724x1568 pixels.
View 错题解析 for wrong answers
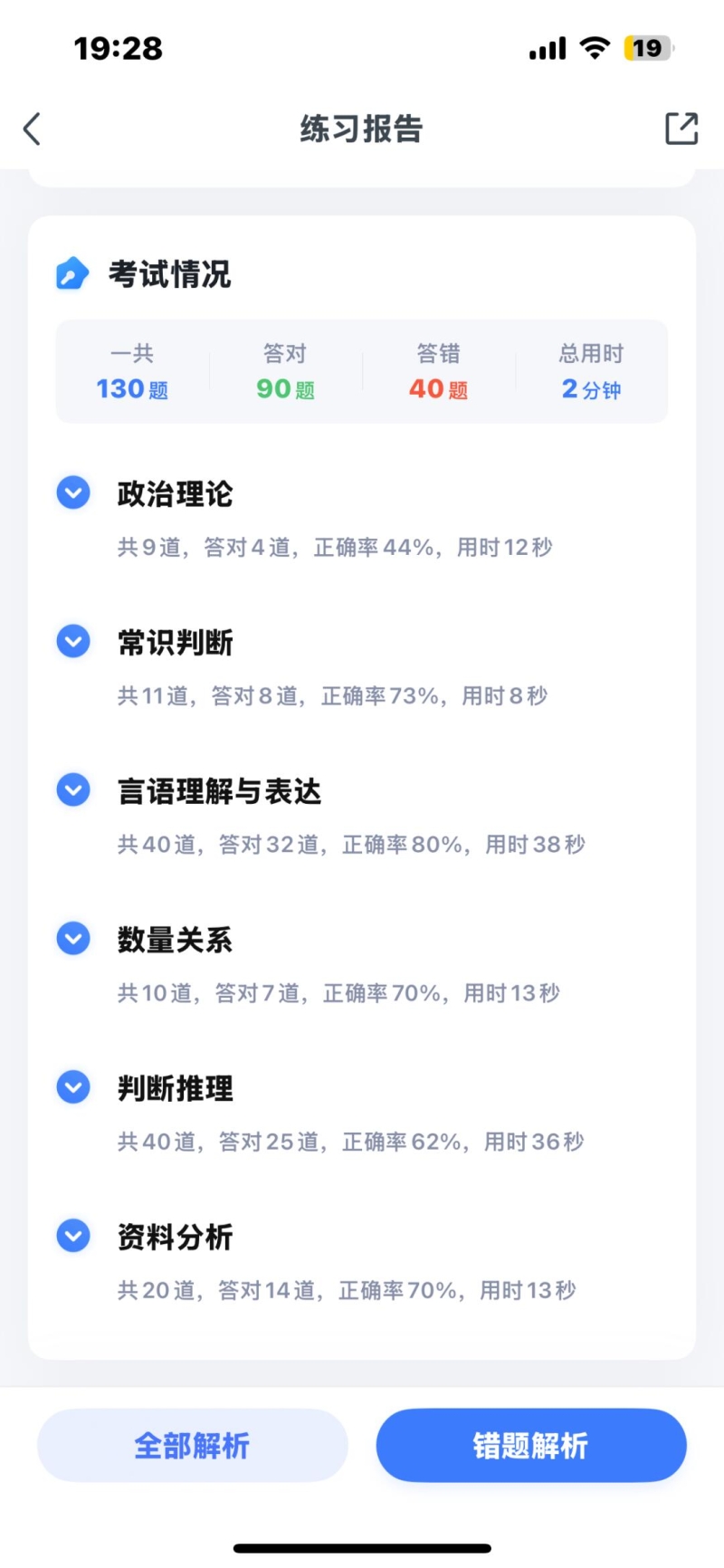pos(531,1445)
